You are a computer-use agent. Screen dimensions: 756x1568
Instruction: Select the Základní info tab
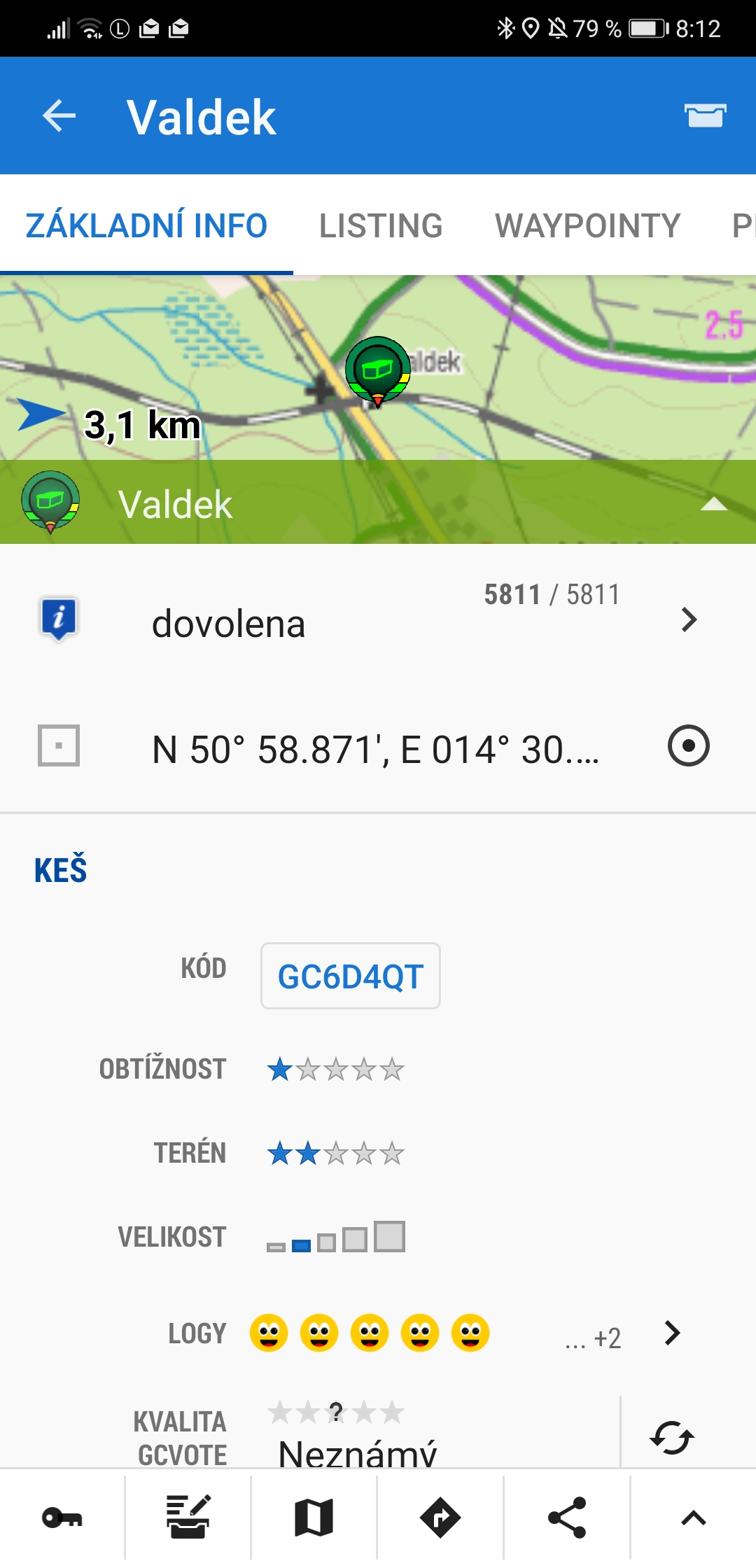pos(146,226)
